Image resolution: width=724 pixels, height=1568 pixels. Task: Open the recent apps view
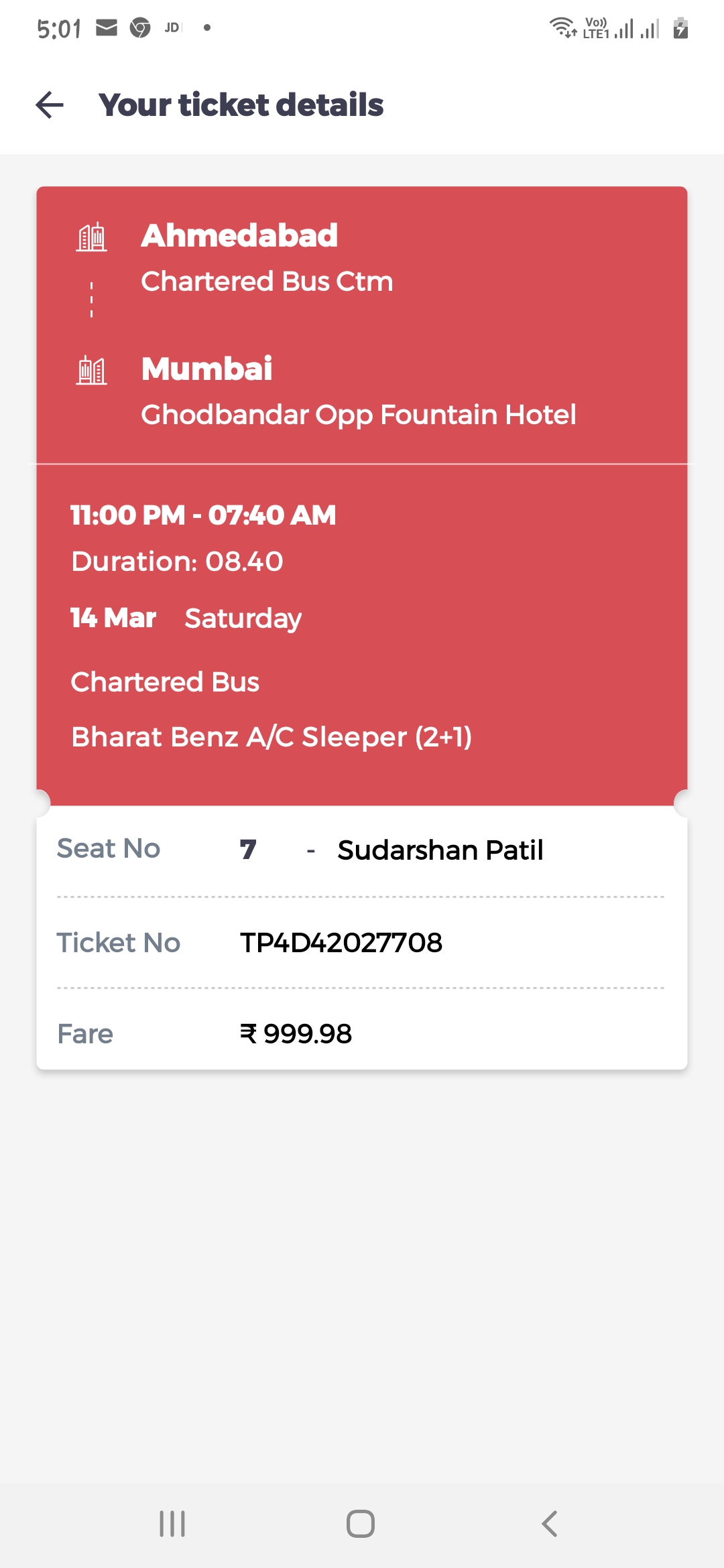[x=172, y=1524]
